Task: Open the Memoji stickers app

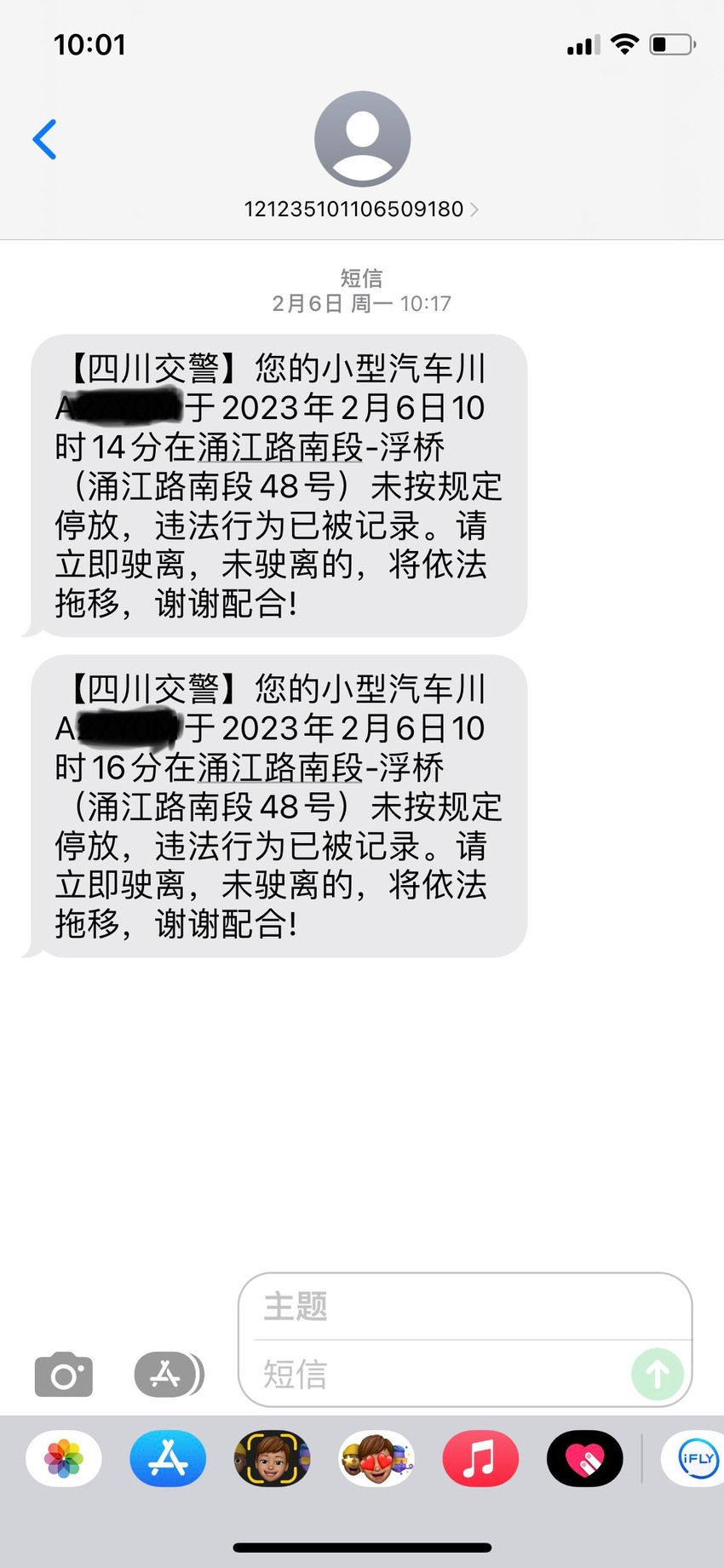Action: coord(376,1459)
